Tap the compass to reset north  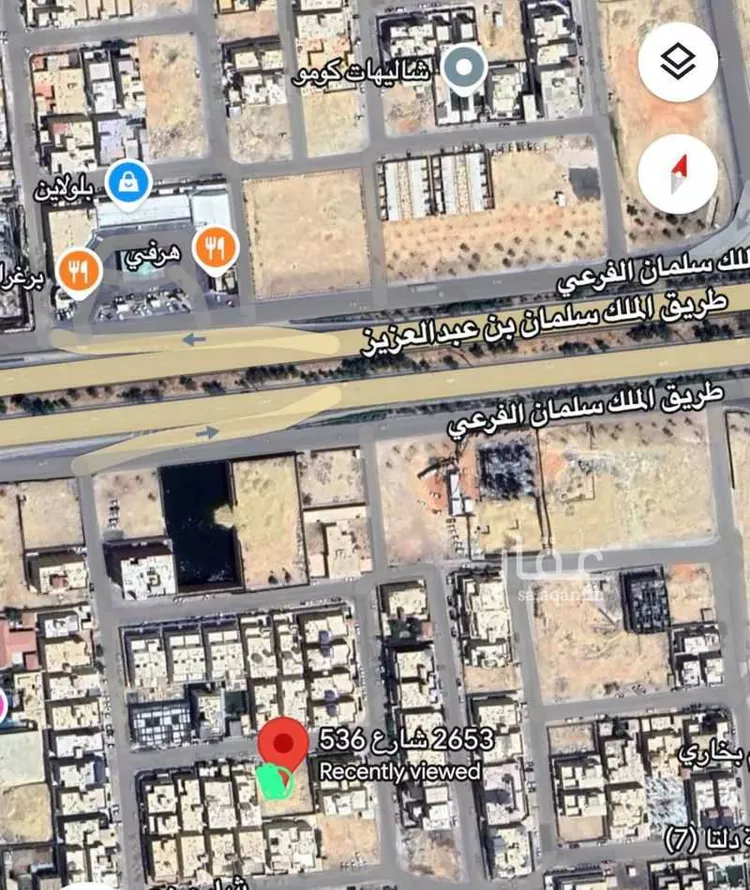(678, 173)
